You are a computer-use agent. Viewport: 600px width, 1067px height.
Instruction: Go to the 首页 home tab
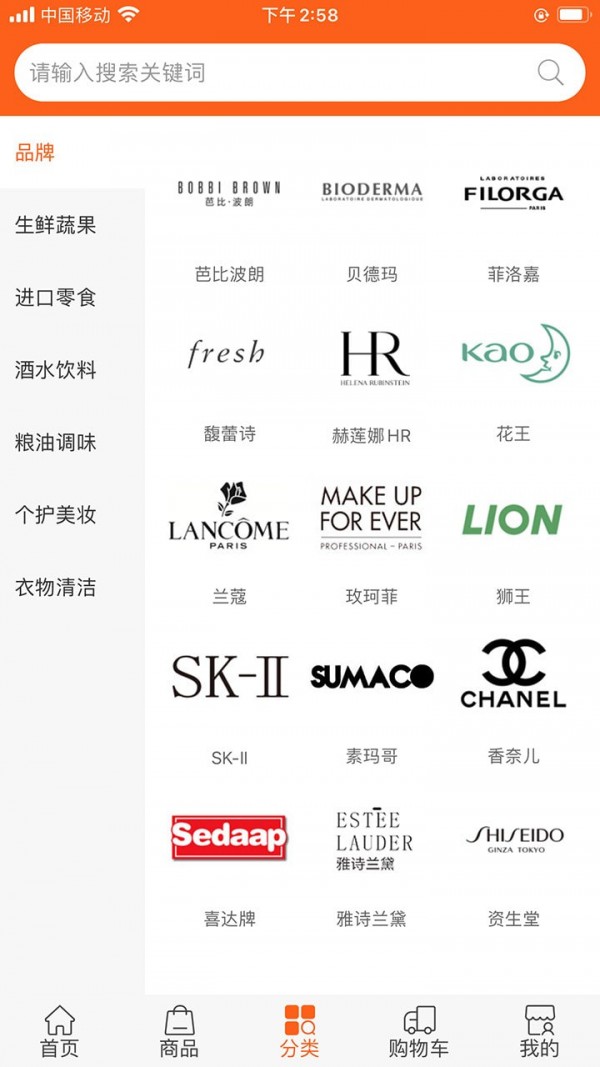click(59, 1032)
